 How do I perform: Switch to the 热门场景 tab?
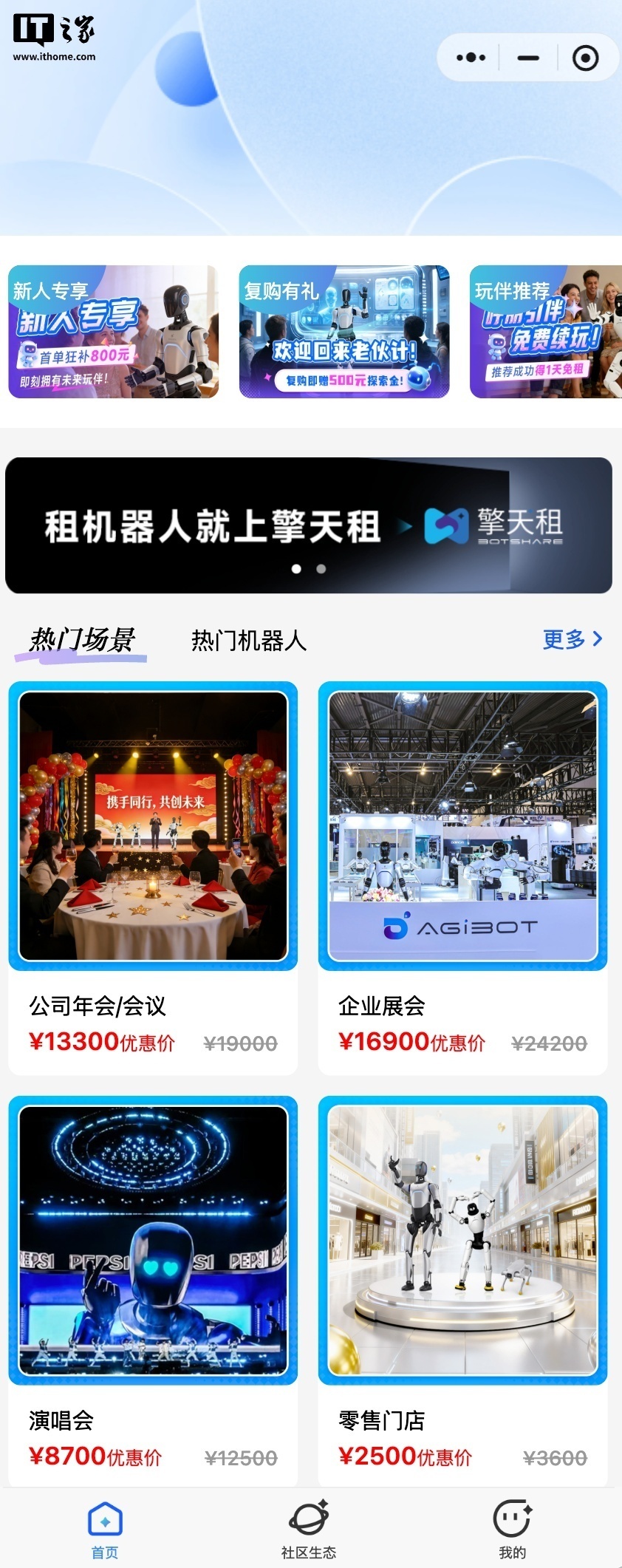coord(81,641)
